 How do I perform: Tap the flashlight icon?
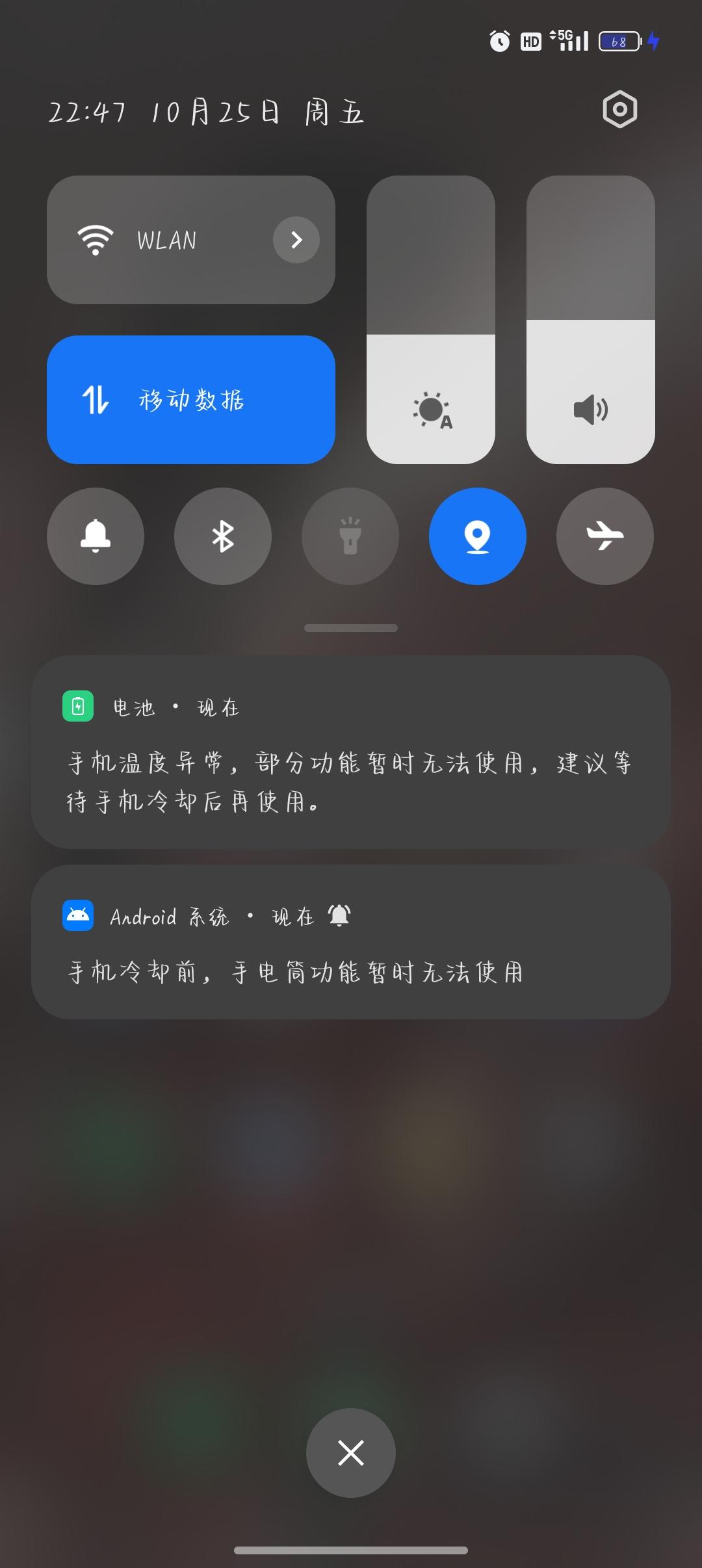coord(350,536)
